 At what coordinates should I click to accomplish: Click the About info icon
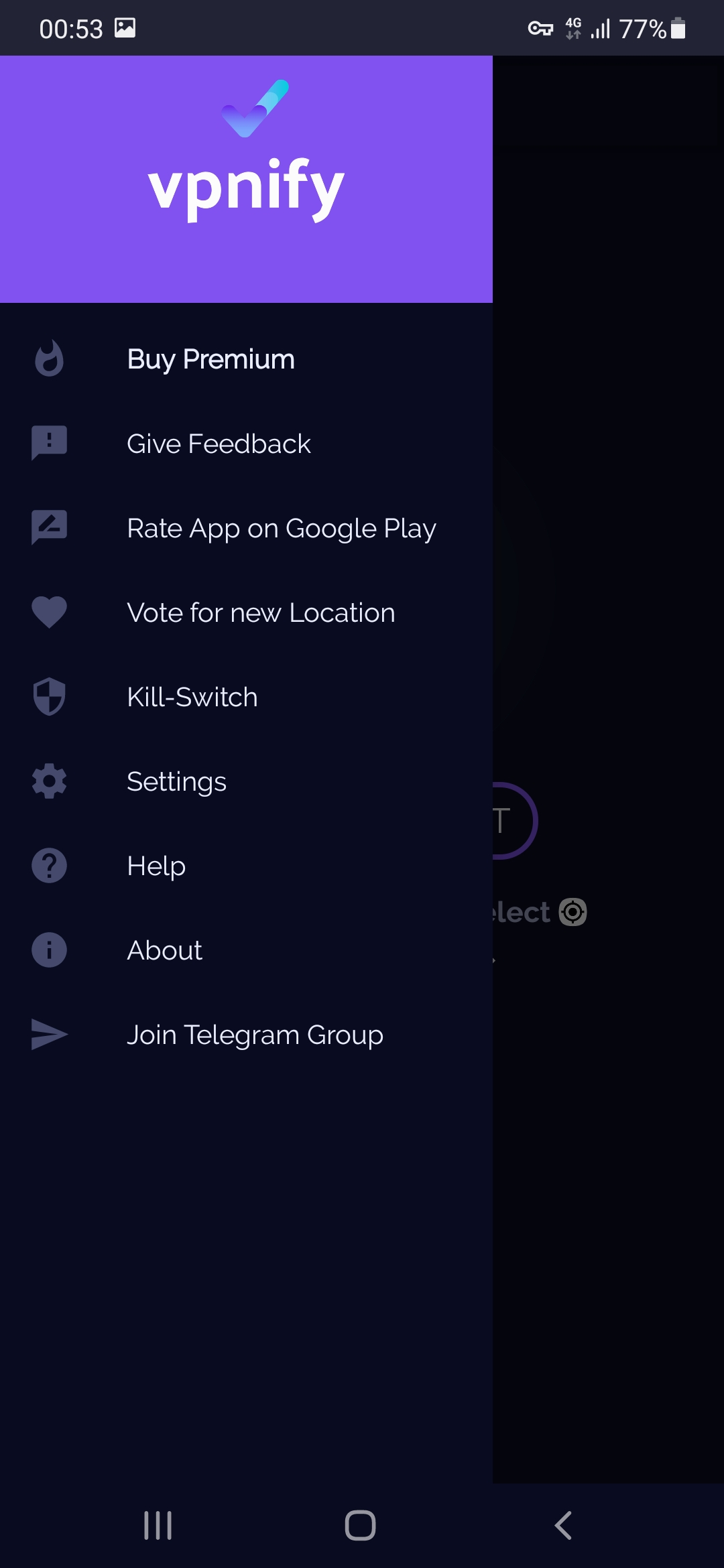click(x=49, y=950)
